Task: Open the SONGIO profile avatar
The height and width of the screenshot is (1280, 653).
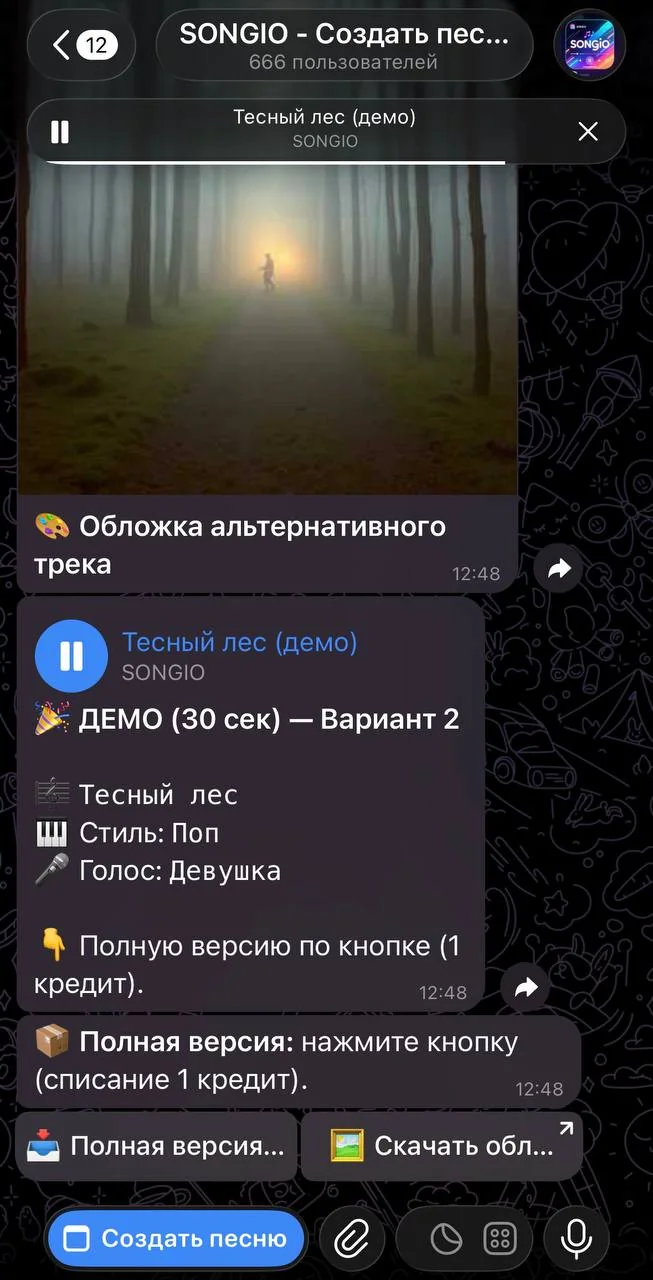Action: pyautogui.click(x=589, y=45)
